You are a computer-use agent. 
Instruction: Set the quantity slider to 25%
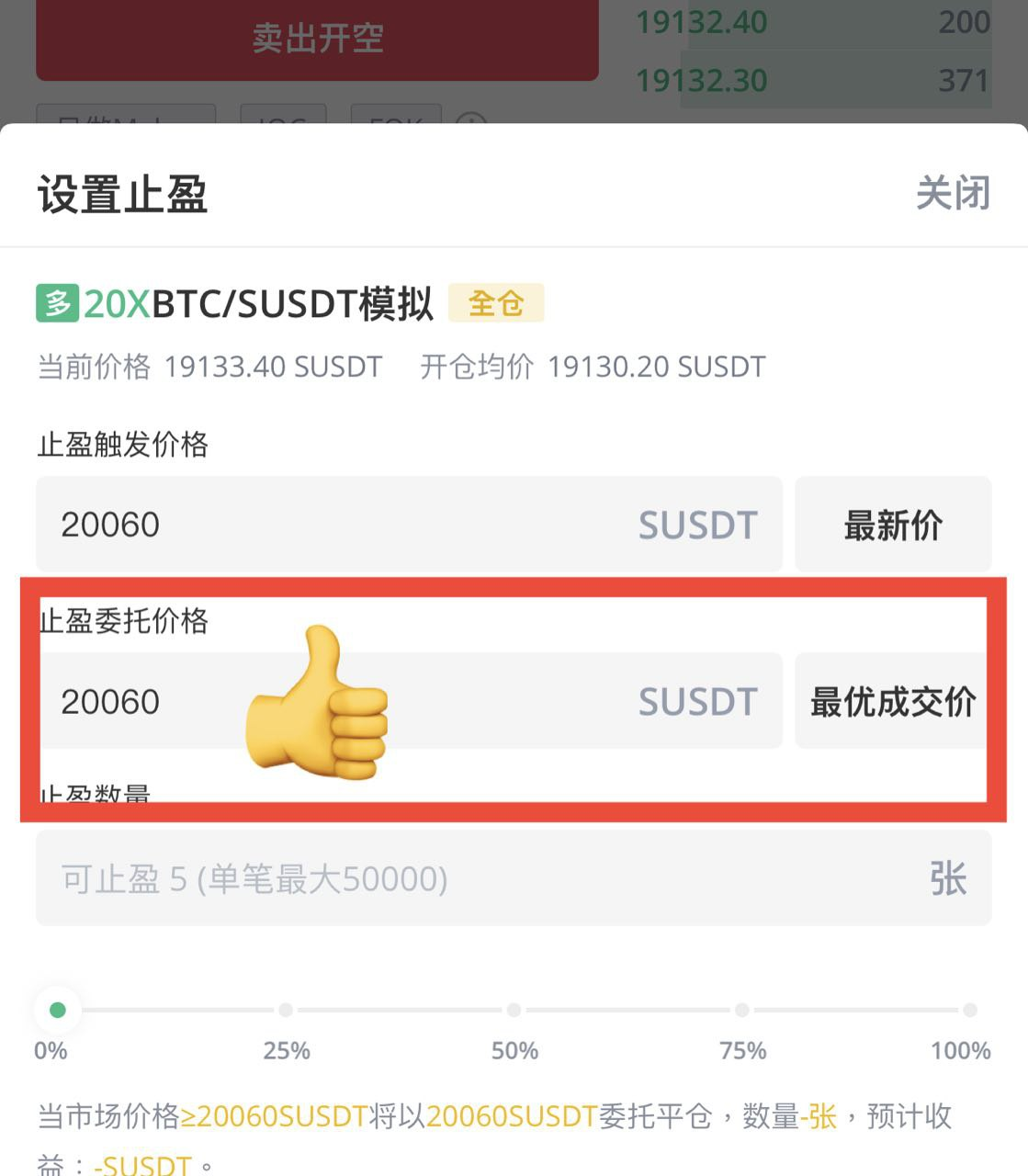click(286, 1011)
